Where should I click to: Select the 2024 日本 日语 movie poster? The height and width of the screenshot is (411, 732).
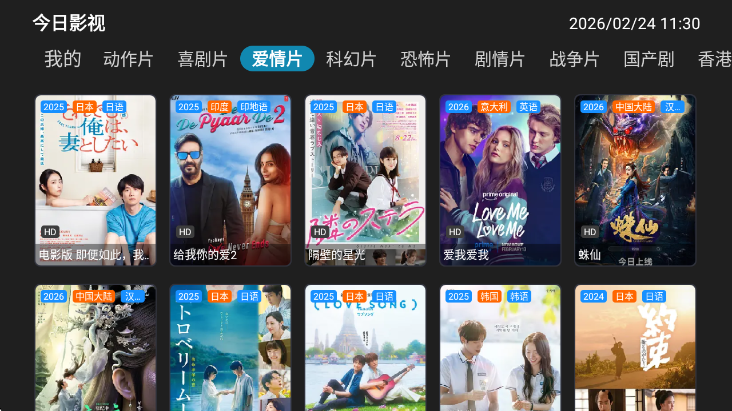click(x=635, y=350)
